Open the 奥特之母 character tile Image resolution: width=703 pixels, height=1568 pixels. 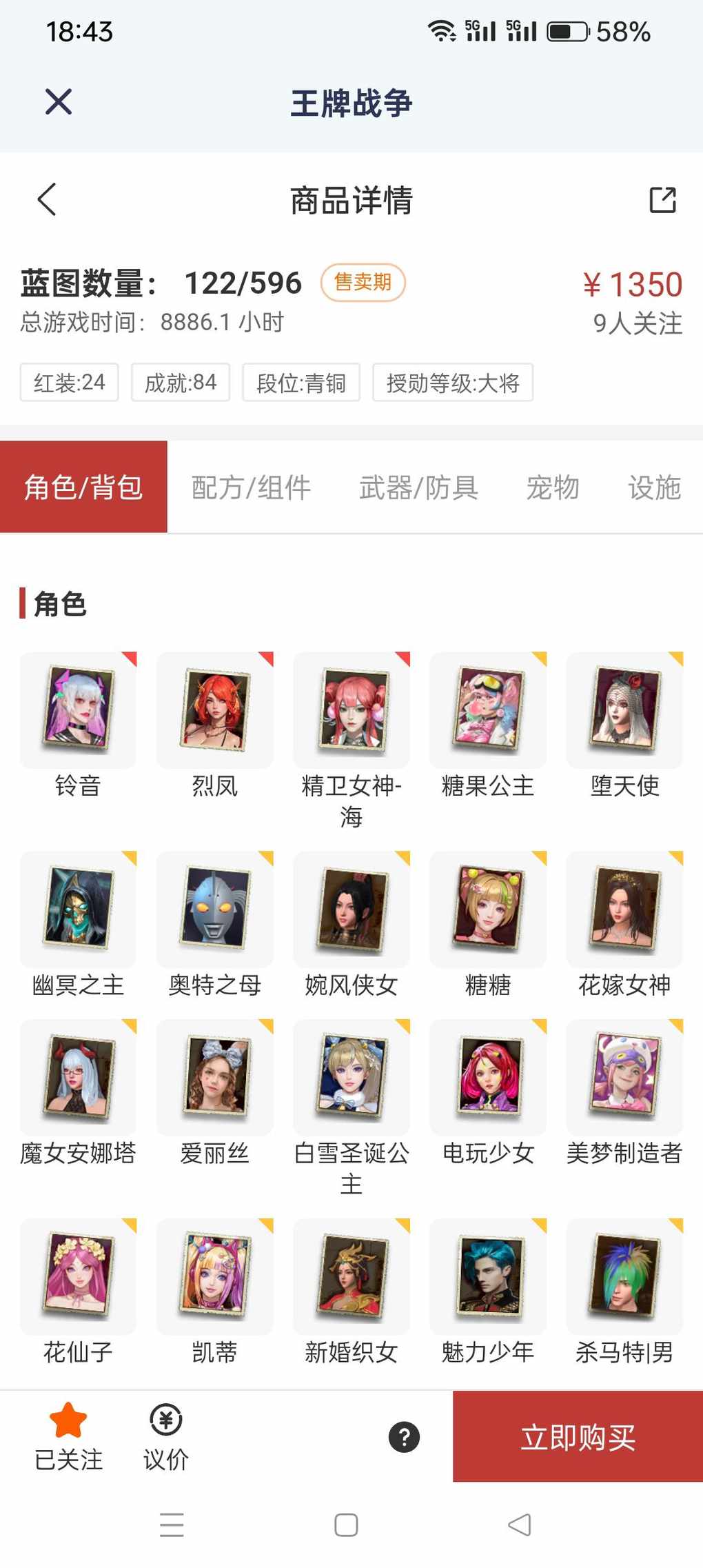click(x=214, y=909)
